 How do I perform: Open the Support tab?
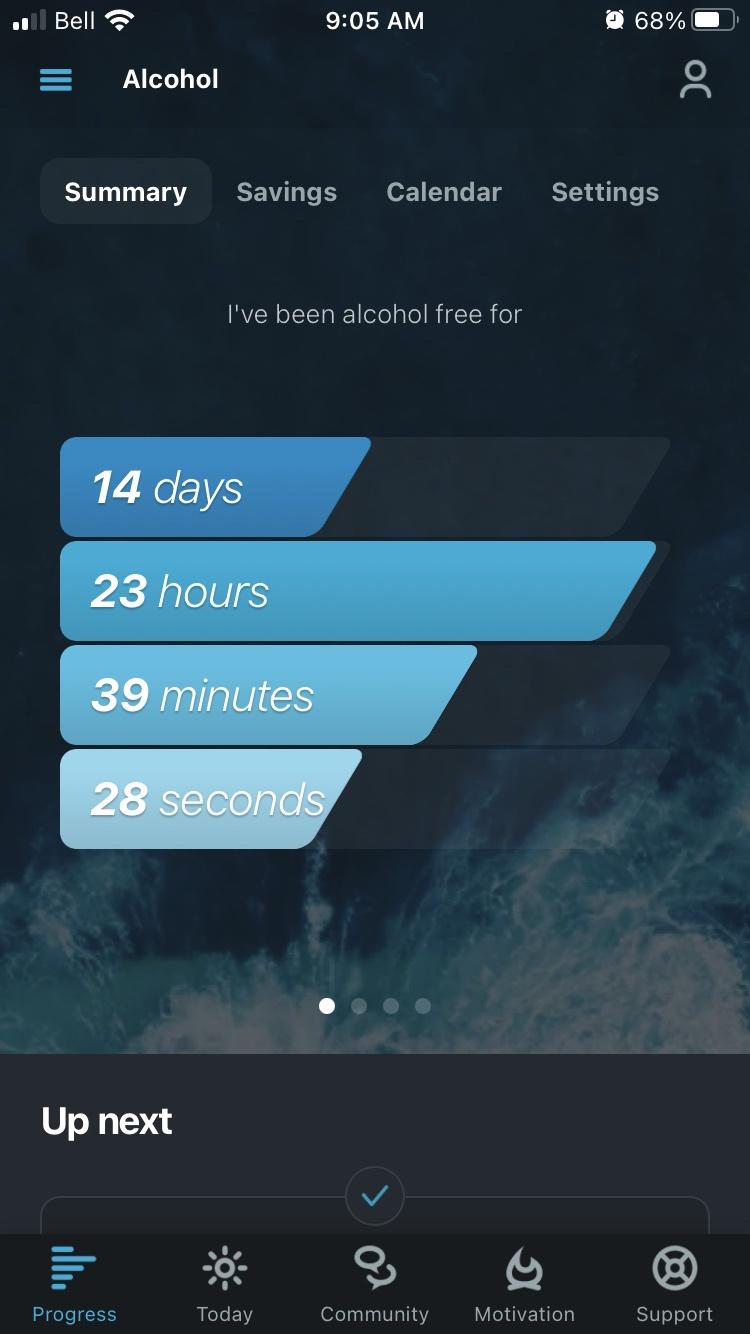pyautogui.click(x=674, y=1285)
